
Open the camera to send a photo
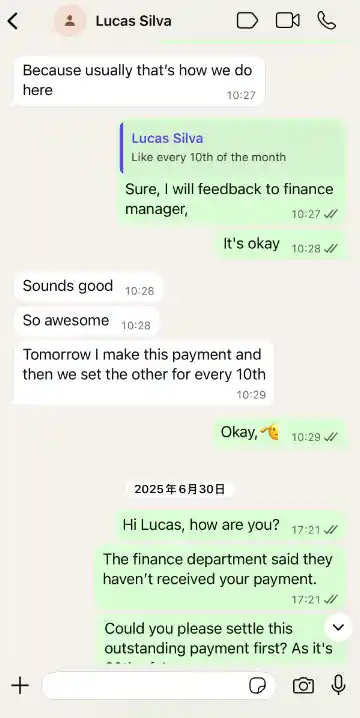[303, 686]
